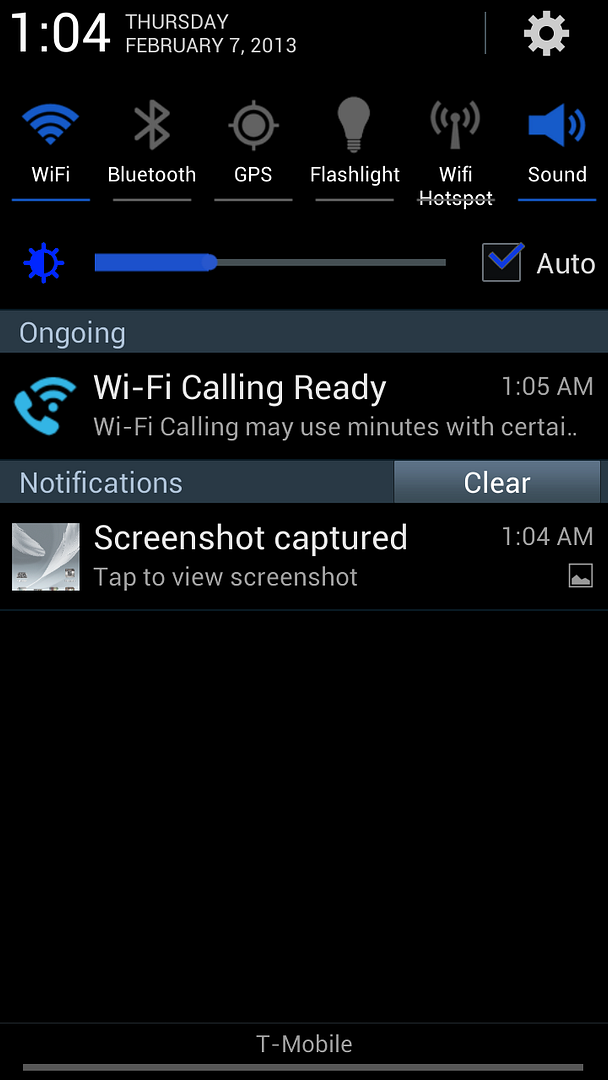Open the Wi-Fi Calling Ready notification
This screenshot has width=608, height=1080.
(304, 406)
